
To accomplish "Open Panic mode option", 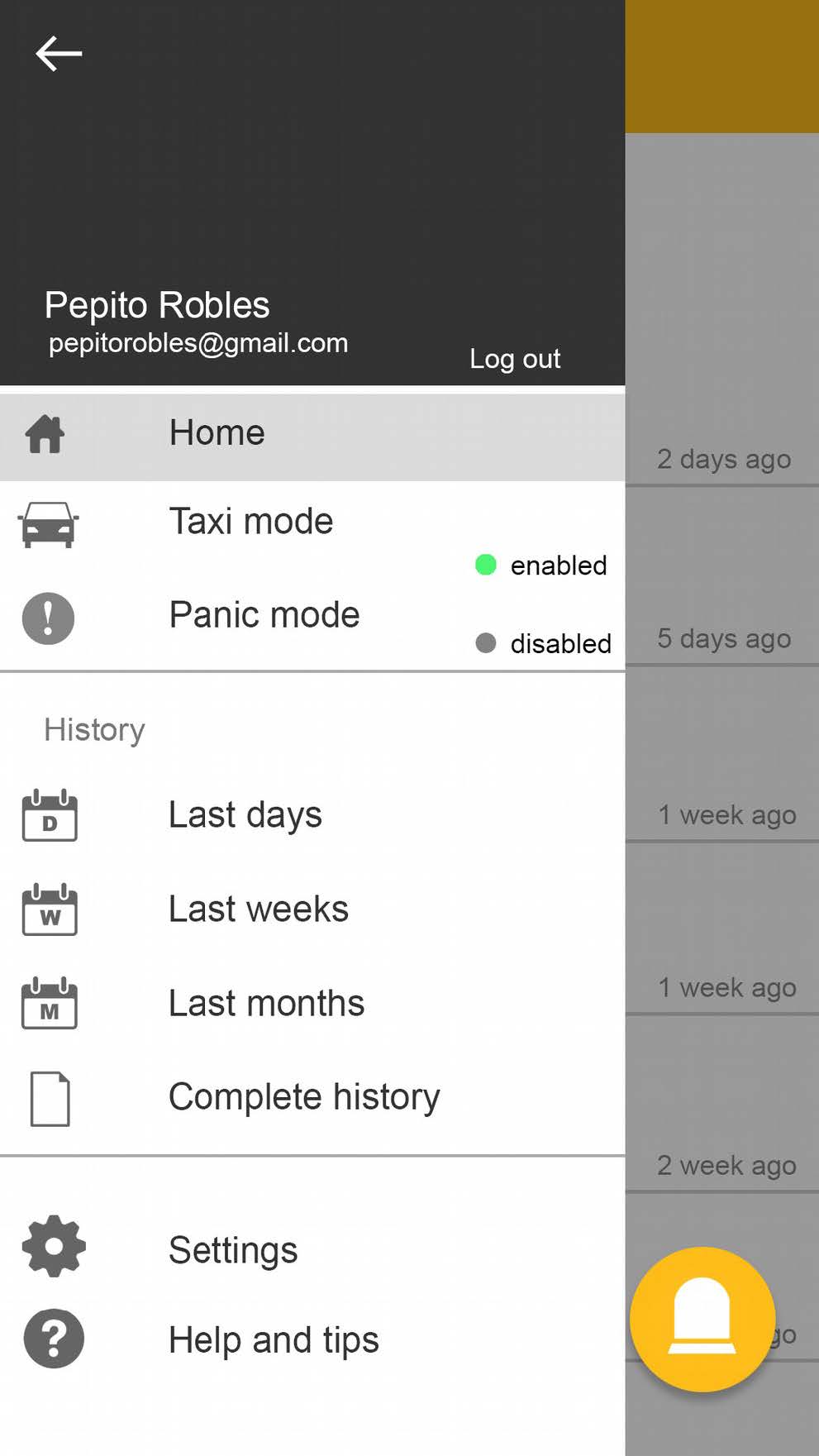I will pyautogui.click(x=264, y=615).
